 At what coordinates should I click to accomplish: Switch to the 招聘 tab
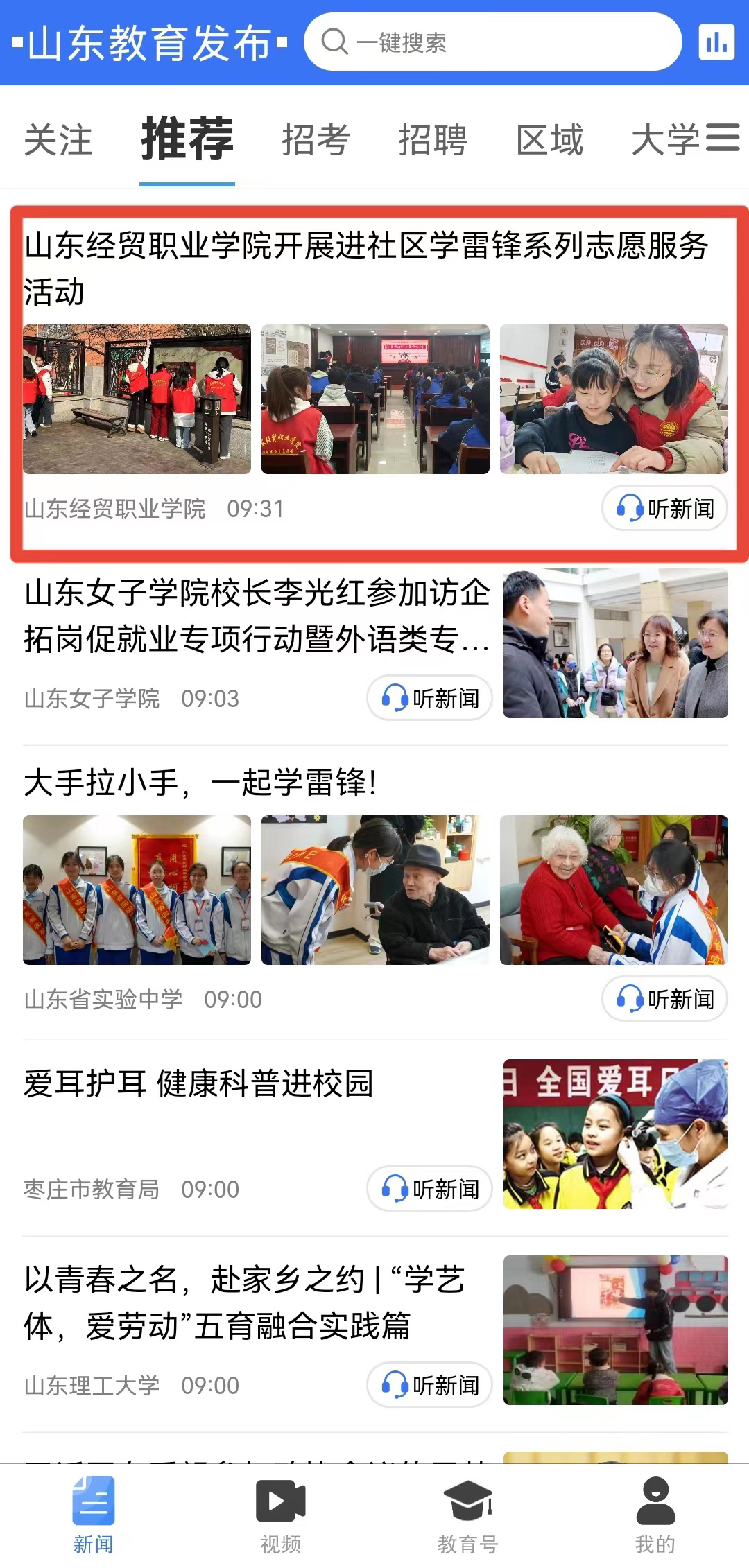point(433,140)
